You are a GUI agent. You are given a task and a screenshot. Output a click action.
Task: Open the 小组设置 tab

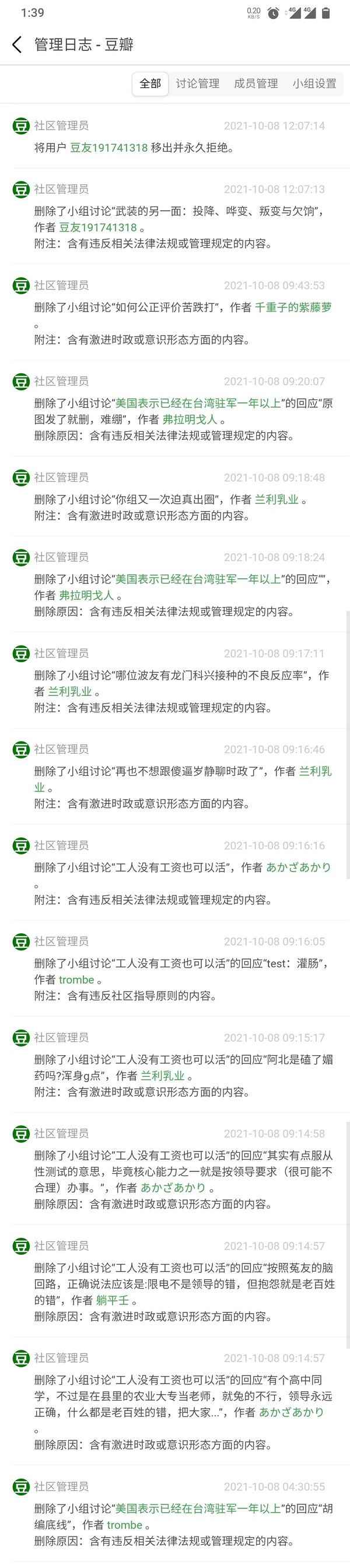pyautogui.click(x=314, y=83)
